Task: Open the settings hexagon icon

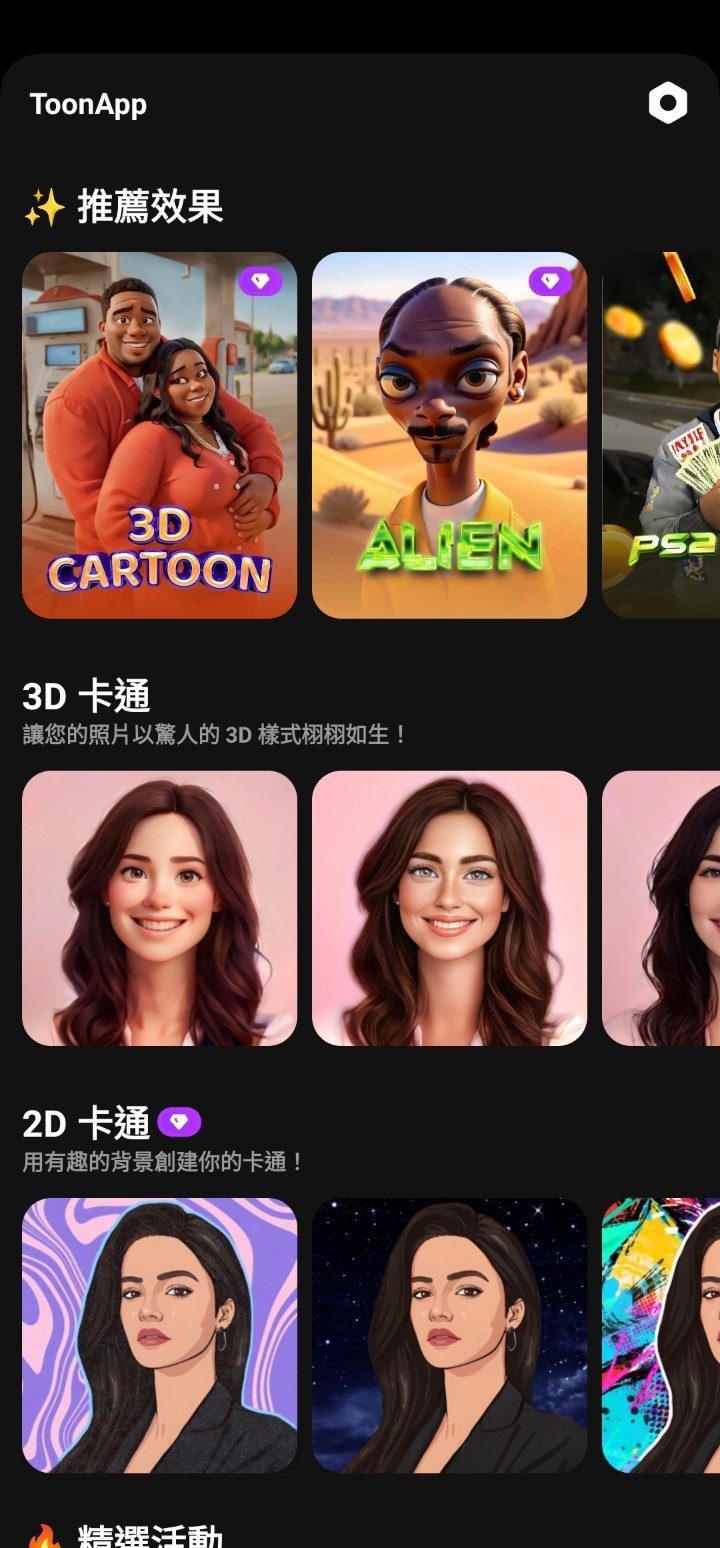Action: tap(667, 103)
